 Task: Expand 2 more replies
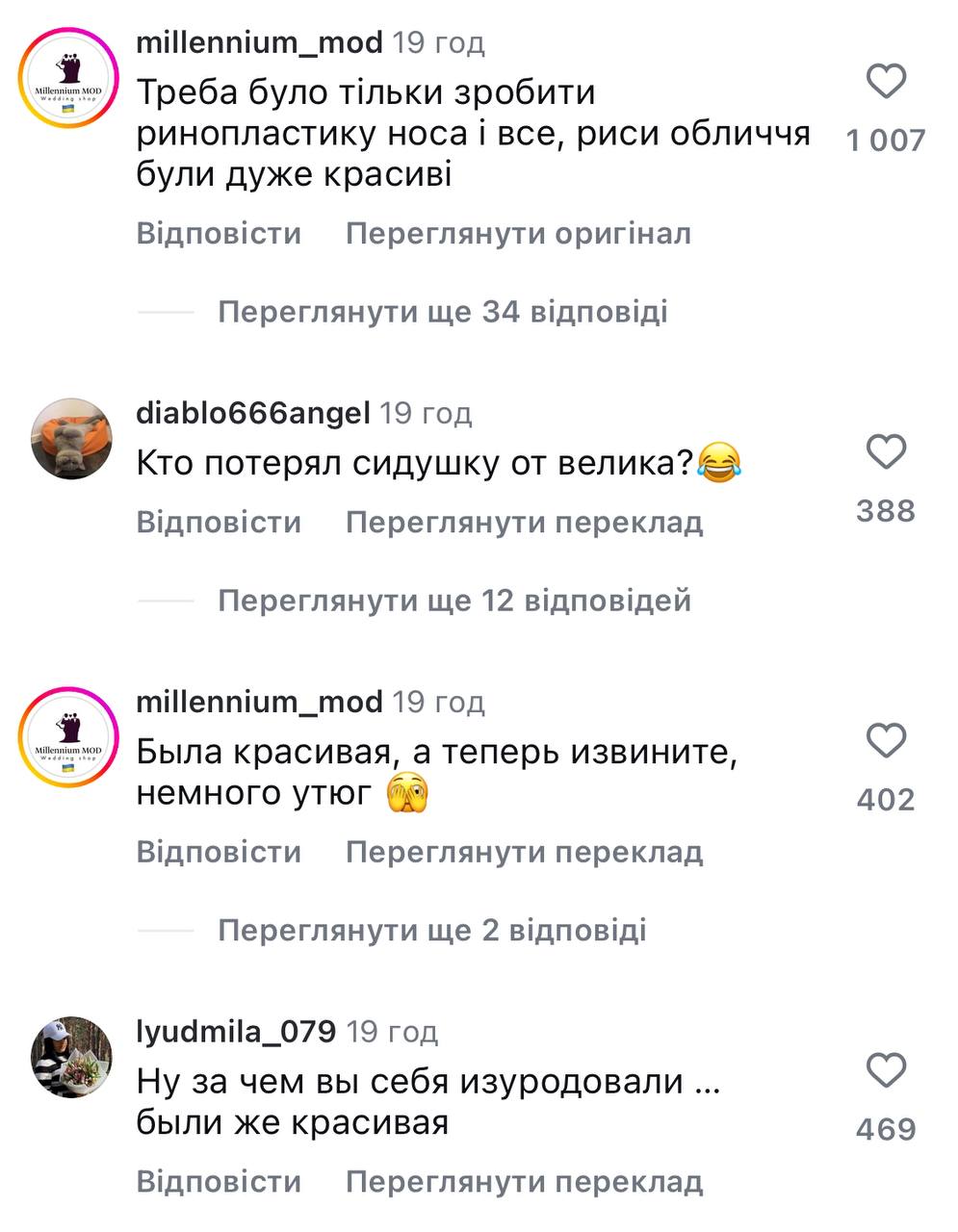pyautogui.click(x=431, y=931)
